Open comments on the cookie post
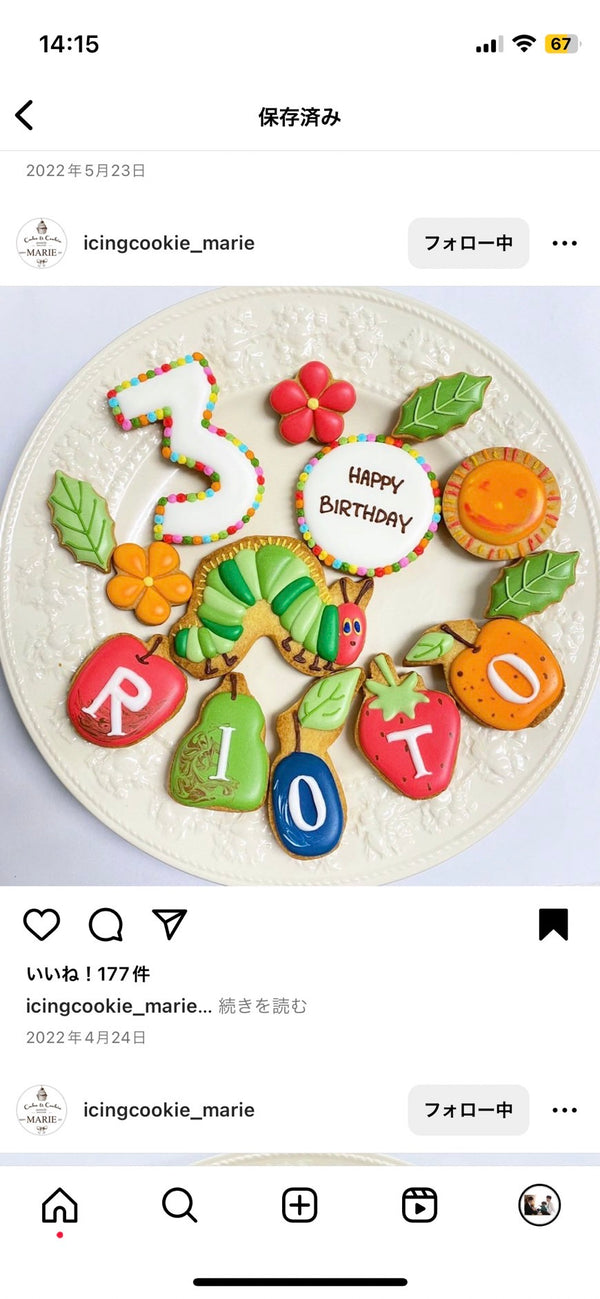This screenshot has width=600, height=1299. (x=105, y=925)
